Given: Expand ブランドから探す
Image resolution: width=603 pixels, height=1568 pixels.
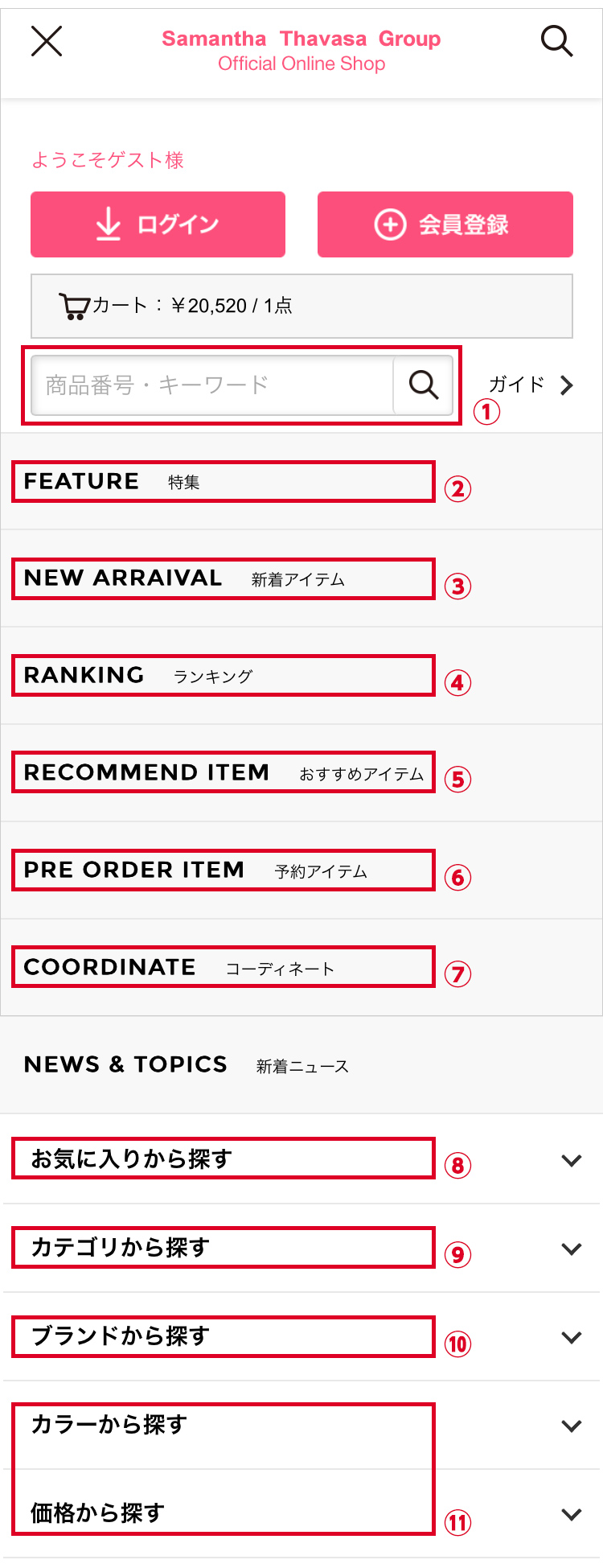Looking at the screenshot, I should pyautogui.click(x=301, y=1336).
